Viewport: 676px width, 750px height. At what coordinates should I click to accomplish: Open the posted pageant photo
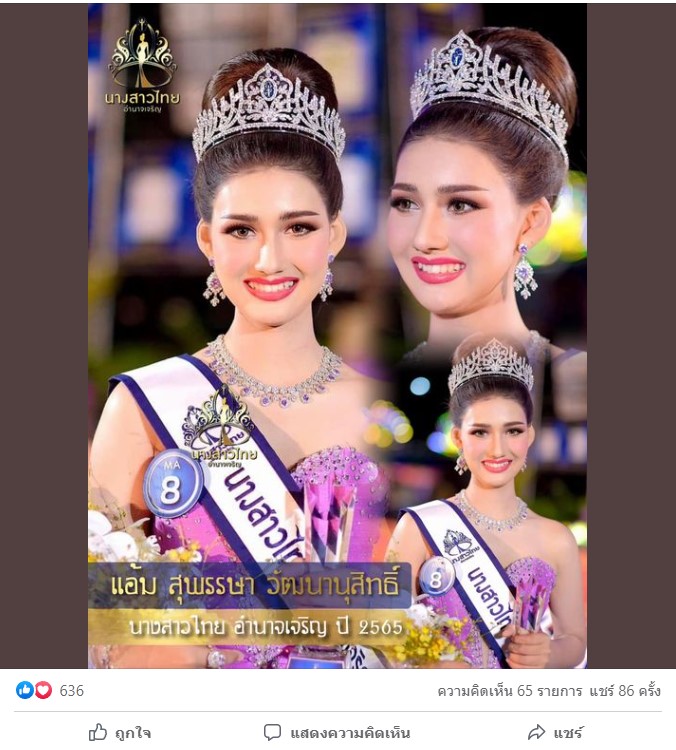(x=337, y=335)
